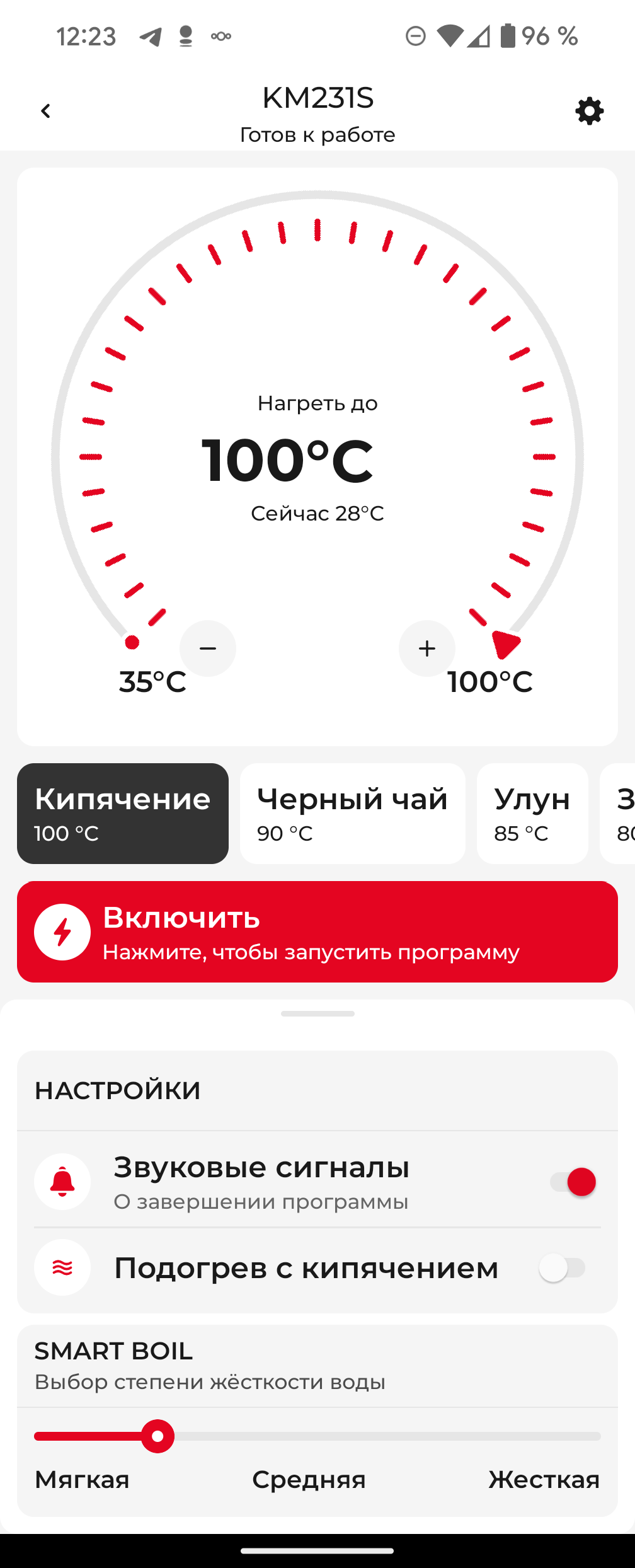Tap Включить to start the program
Viewport: 635px width, 1568px height.
(x=317, y=931)
